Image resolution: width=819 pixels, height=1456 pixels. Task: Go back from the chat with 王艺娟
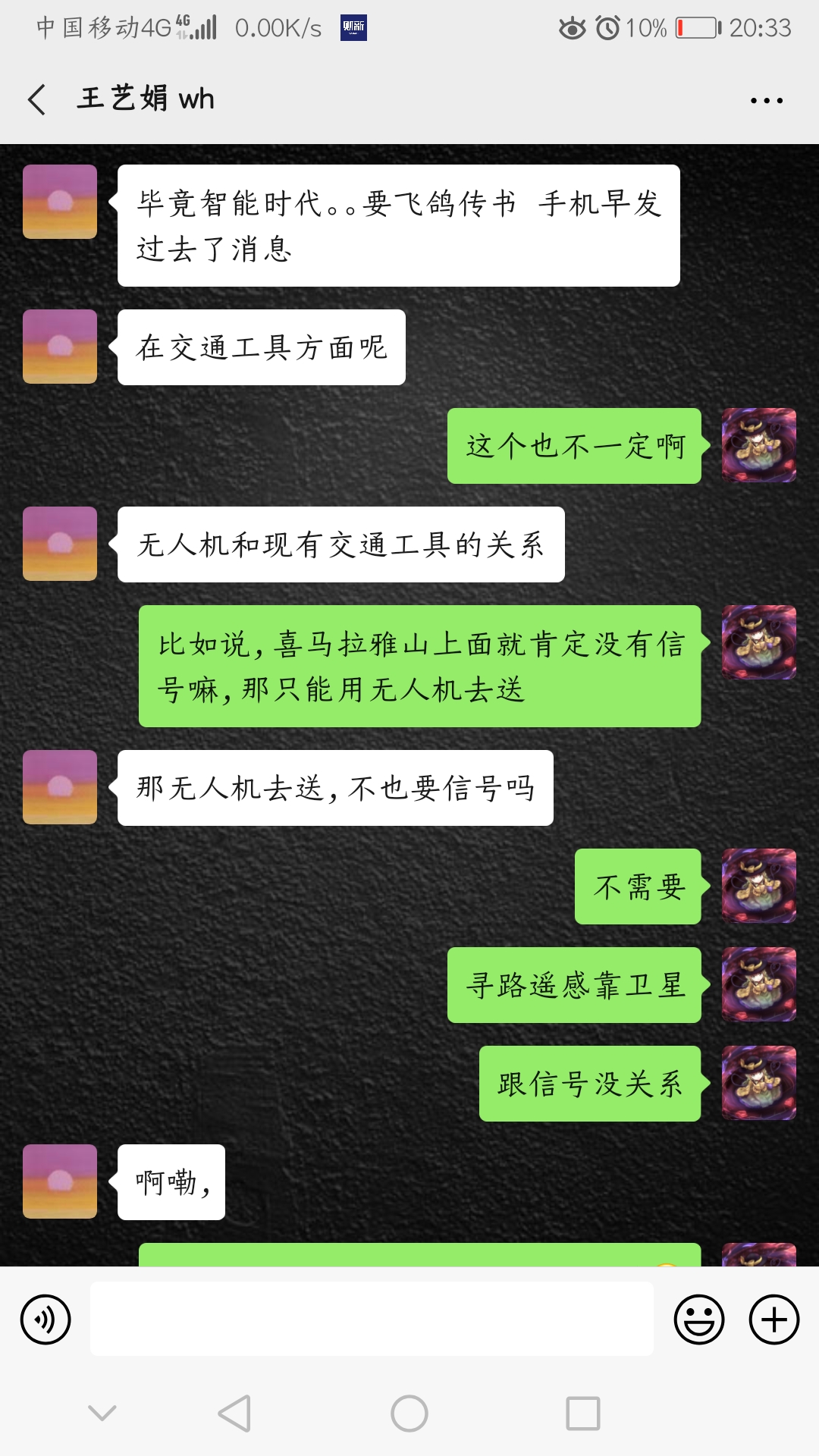[36, 99]
